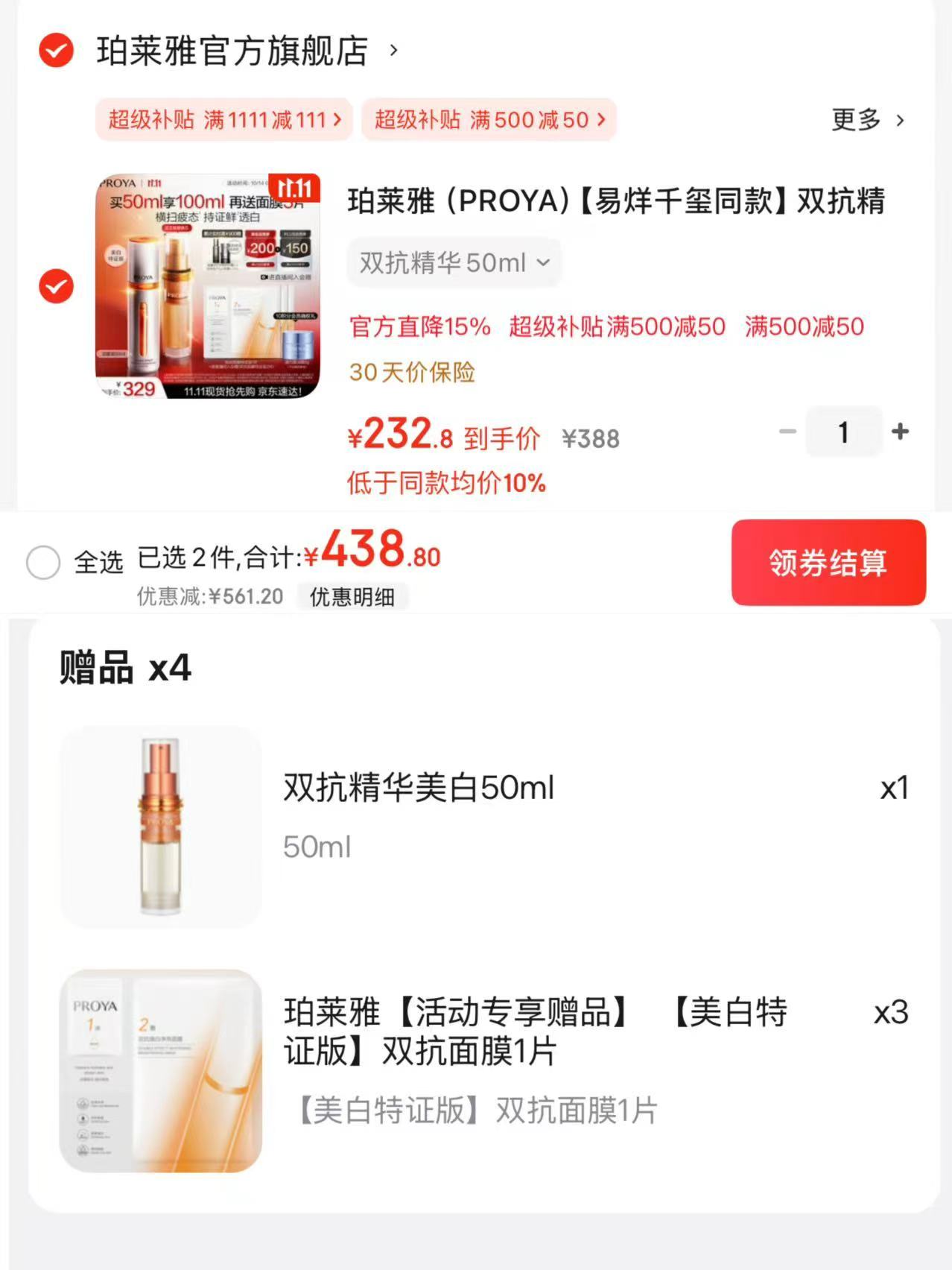Increase quantity with the plus stepper

tap(900, 432)
